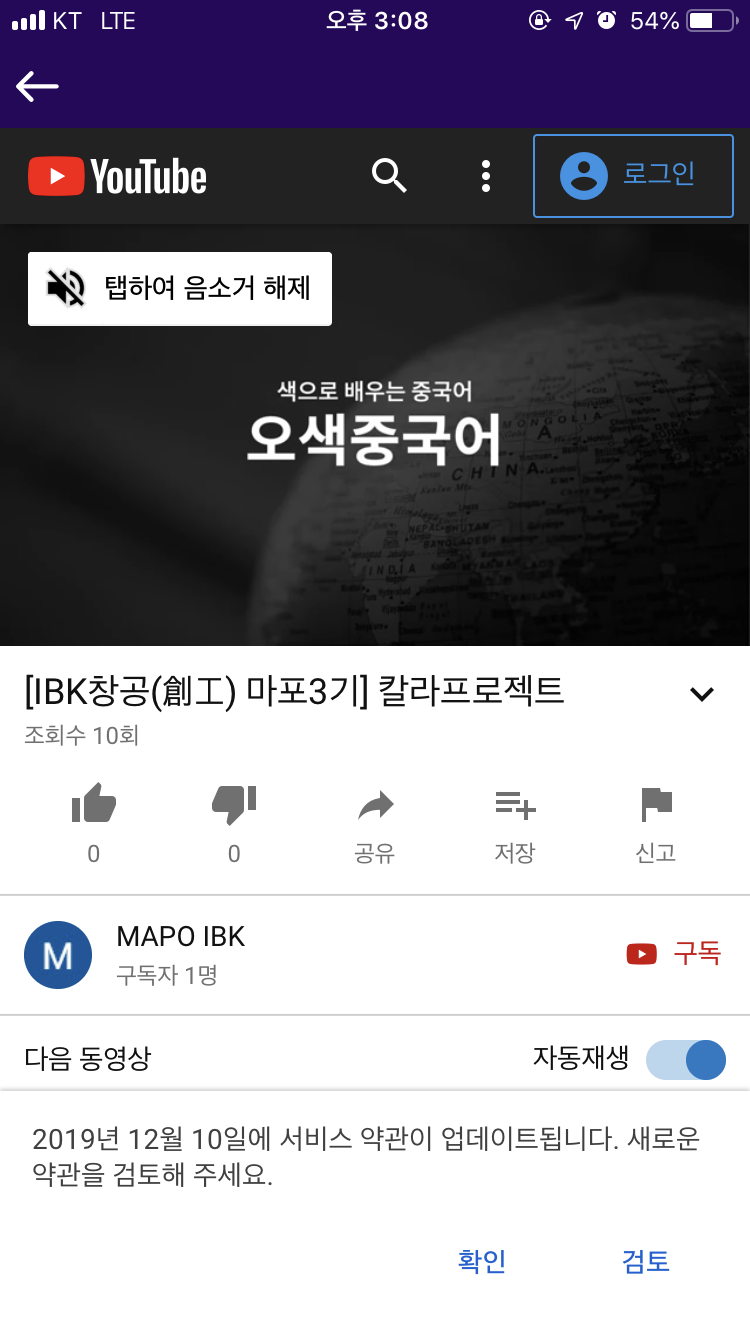The height and width of the screenshot is (1334, 750).
Task: Report the video with 신고
Action: pos(656,822)
